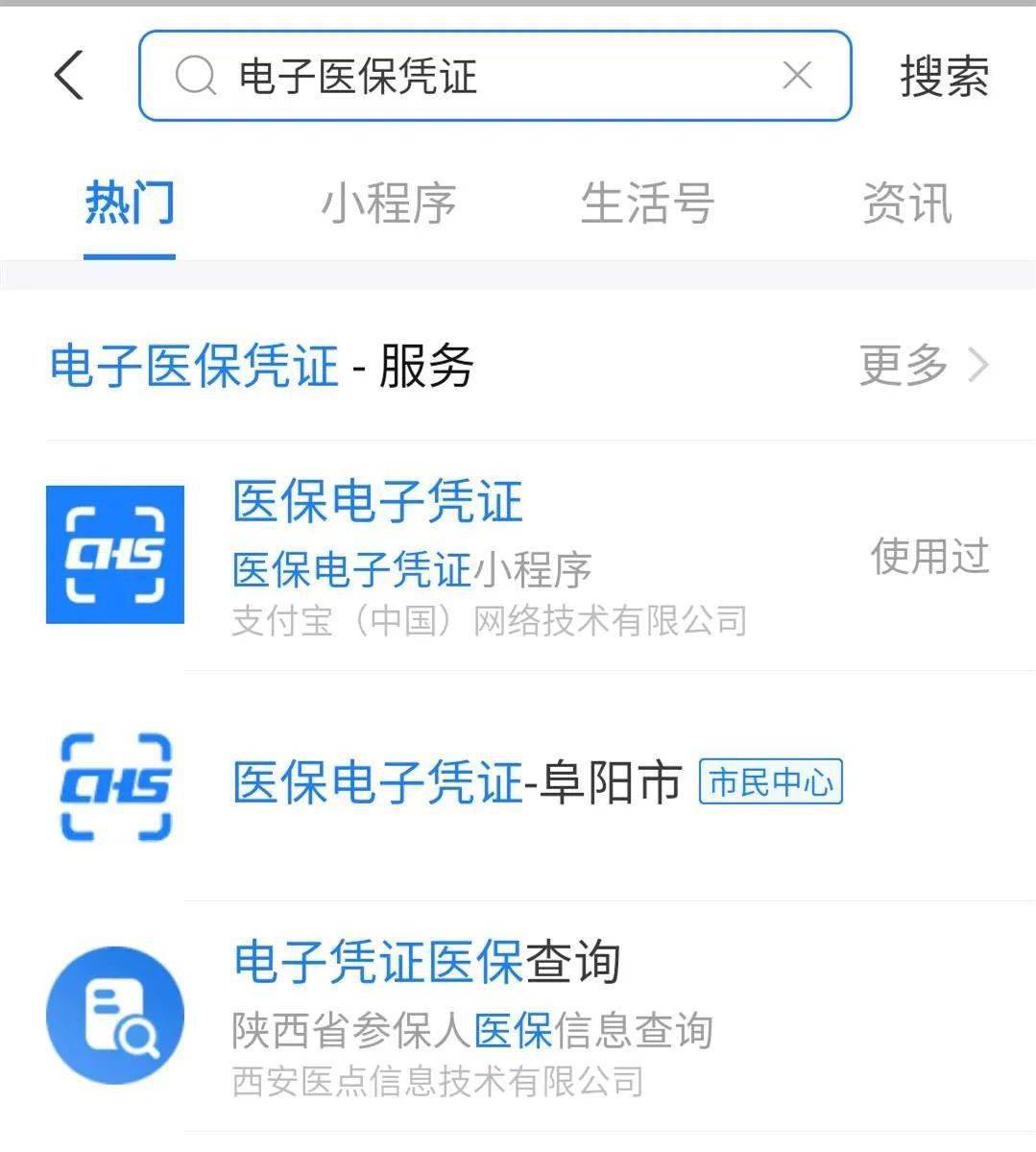
Task: Click the 市民中心 tag badge
Action: click(771, 783)
